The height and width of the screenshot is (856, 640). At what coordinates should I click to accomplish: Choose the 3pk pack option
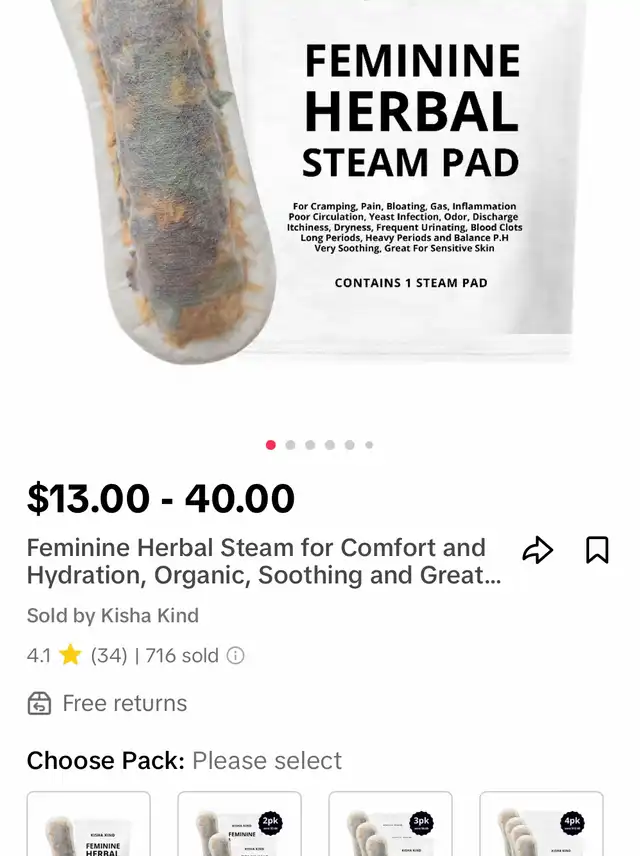click(x=390, y=825)
